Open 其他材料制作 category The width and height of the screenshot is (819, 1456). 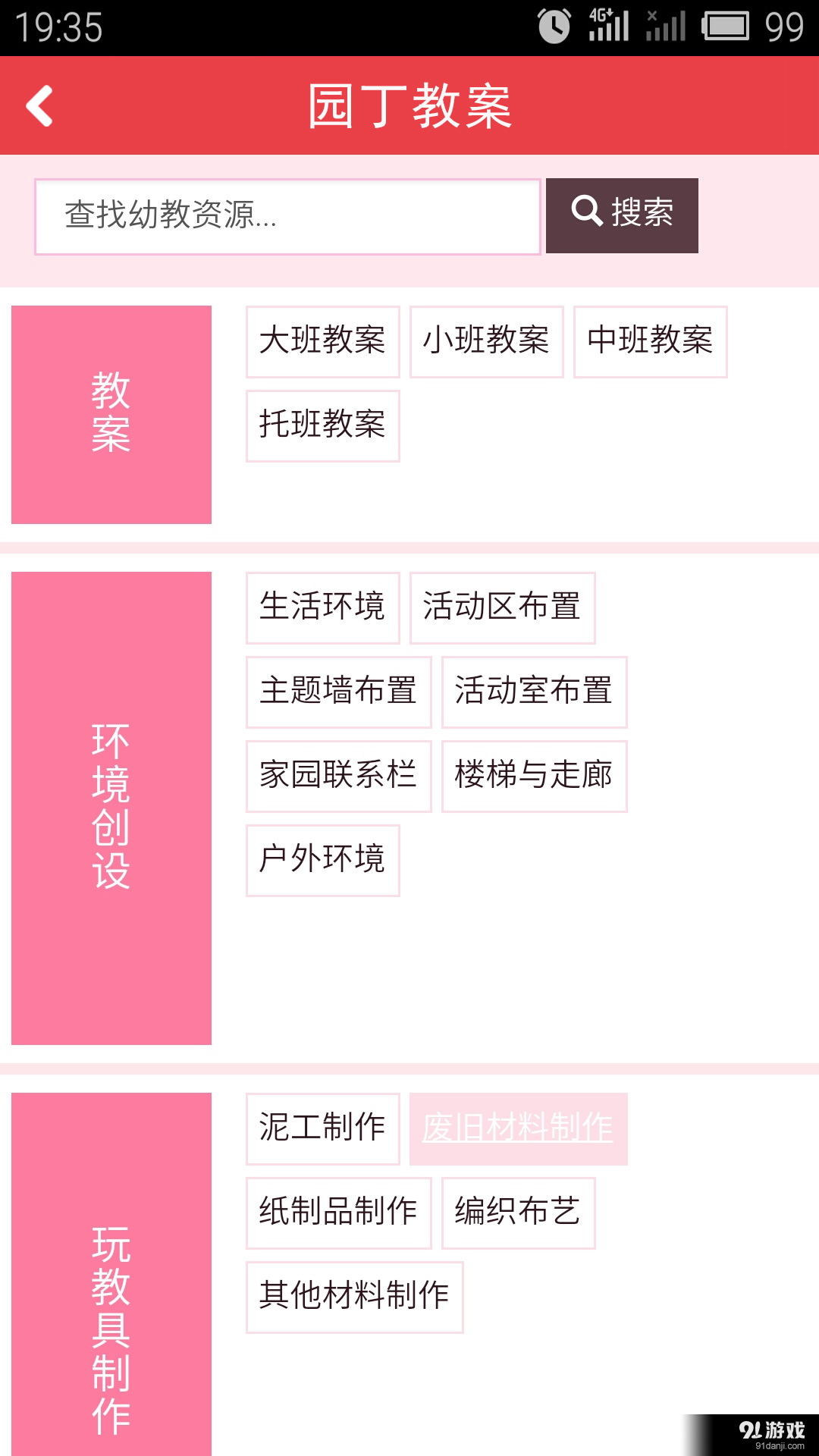point(354,1297)
